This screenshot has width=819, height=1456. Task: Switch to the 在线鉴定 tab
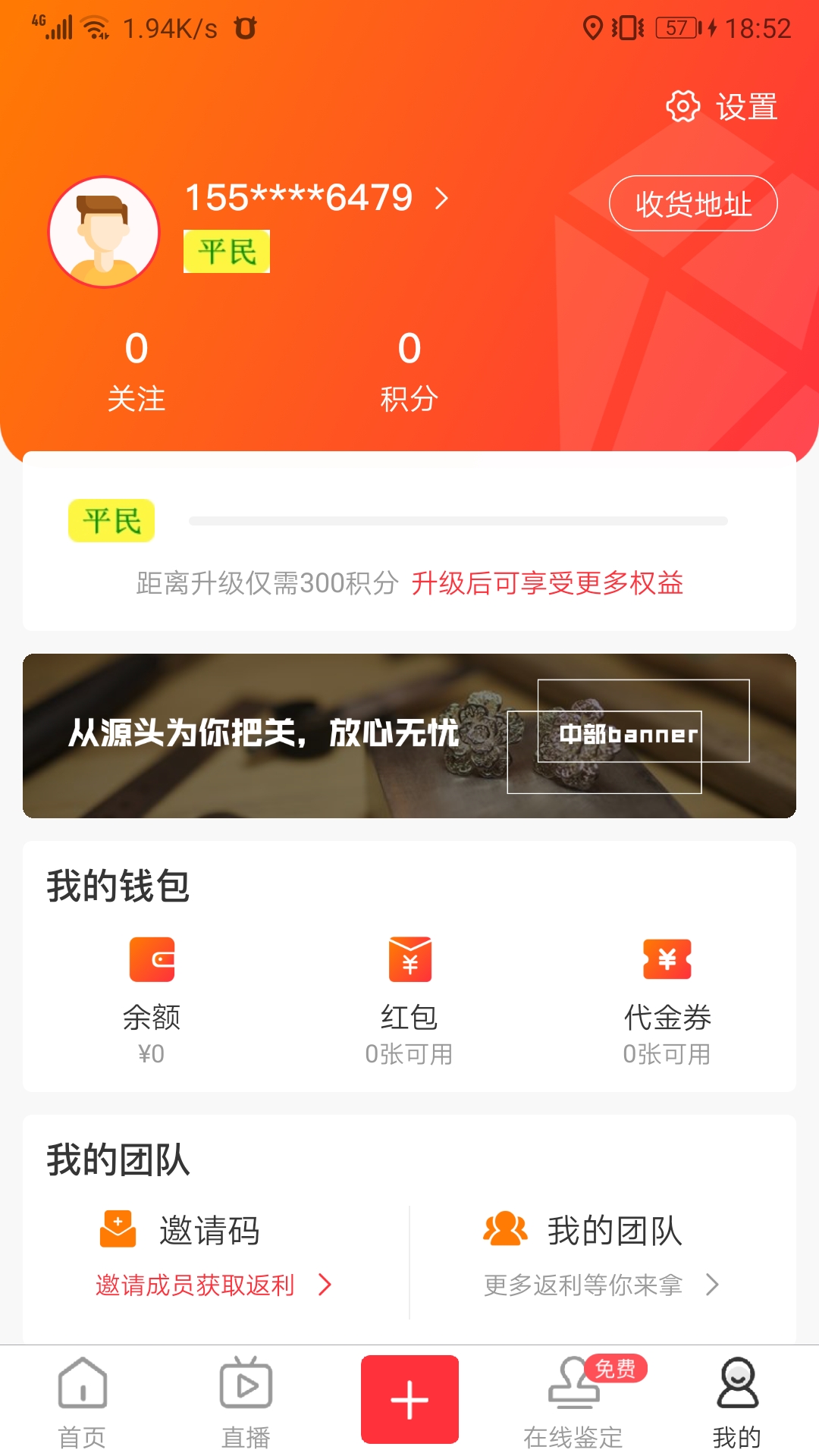coord(573,1403)
